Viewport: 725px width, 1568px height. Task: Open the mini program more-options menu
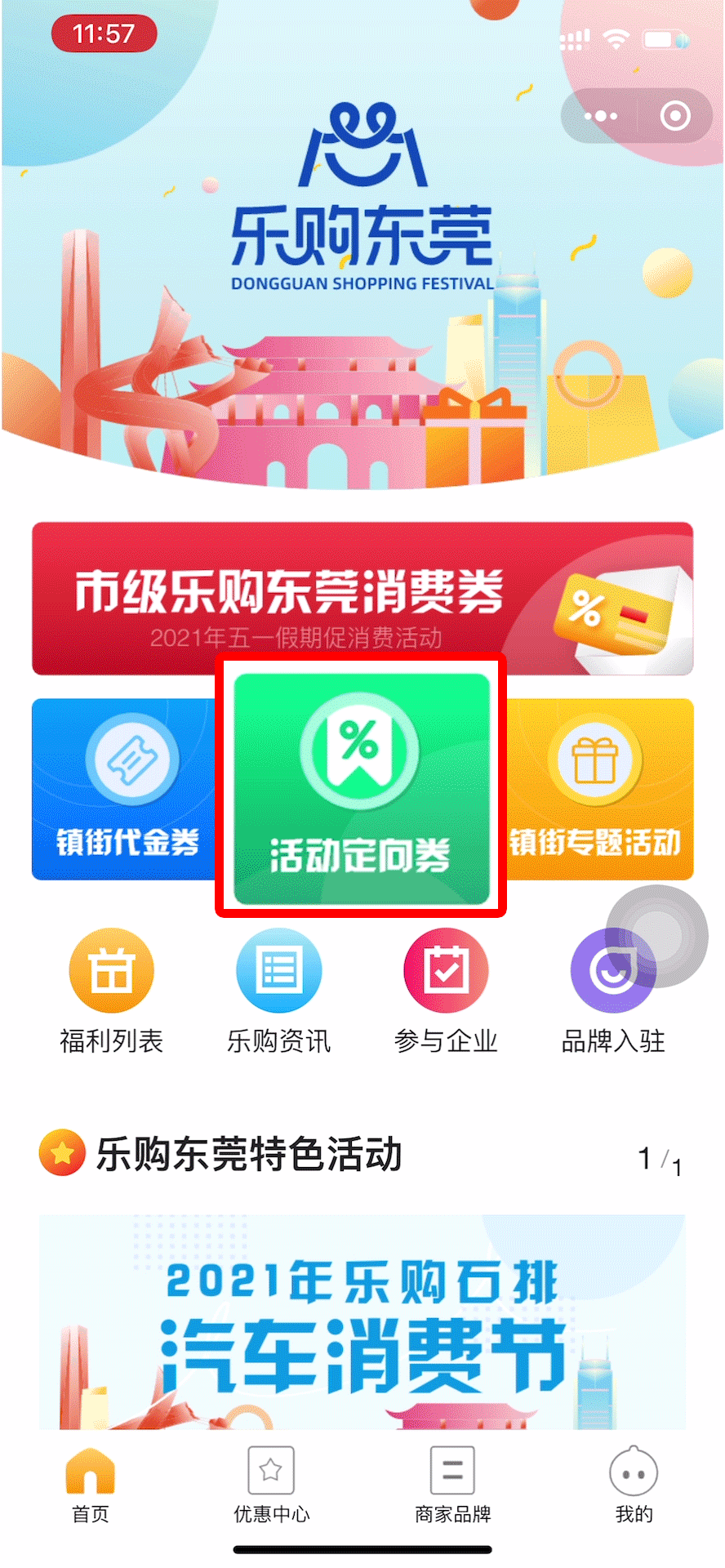601,116
